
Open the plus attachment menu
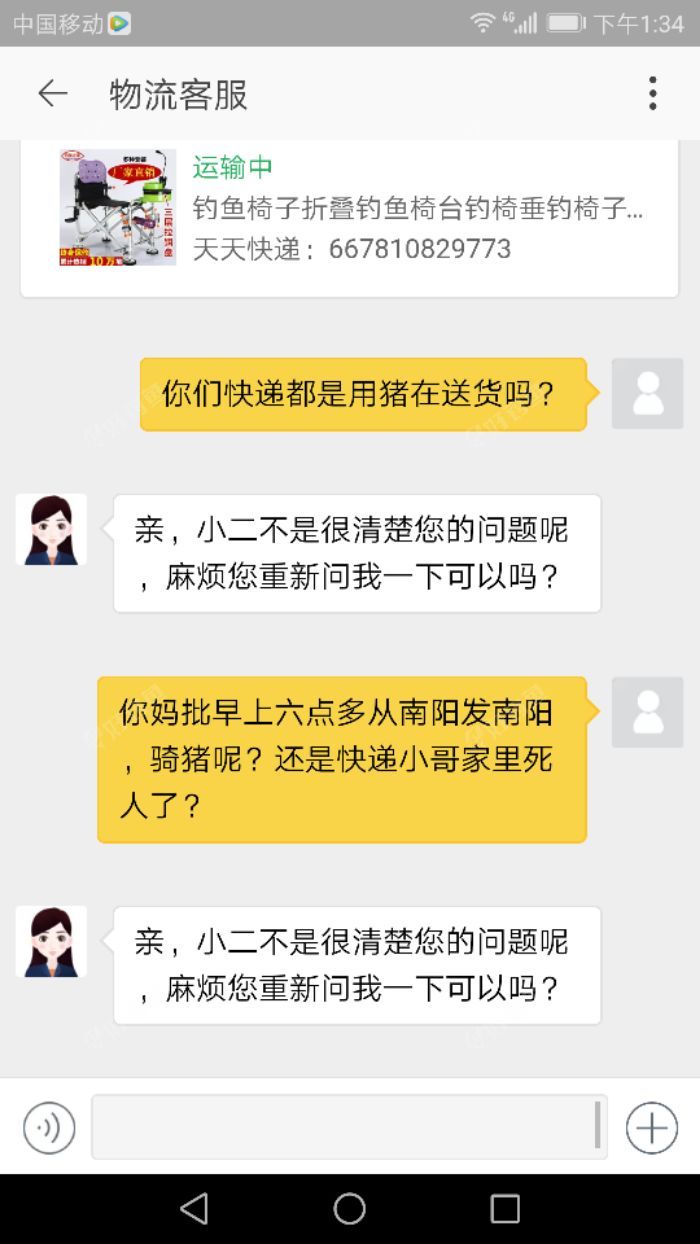pos(651,1128)
